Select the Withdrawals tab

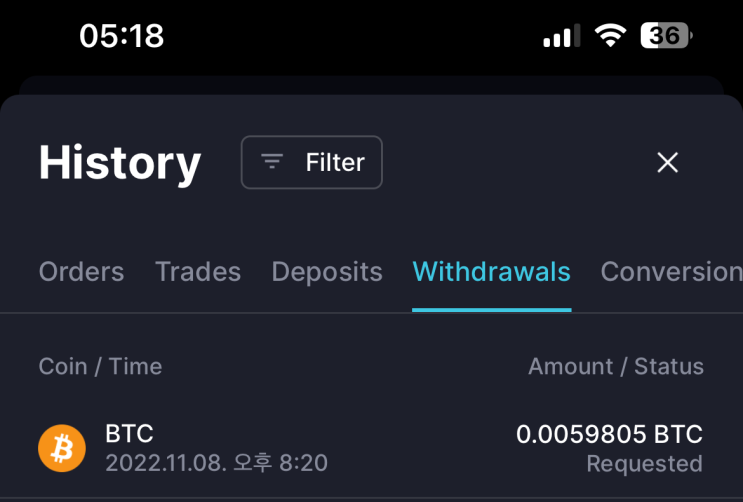tap(491, 272)
